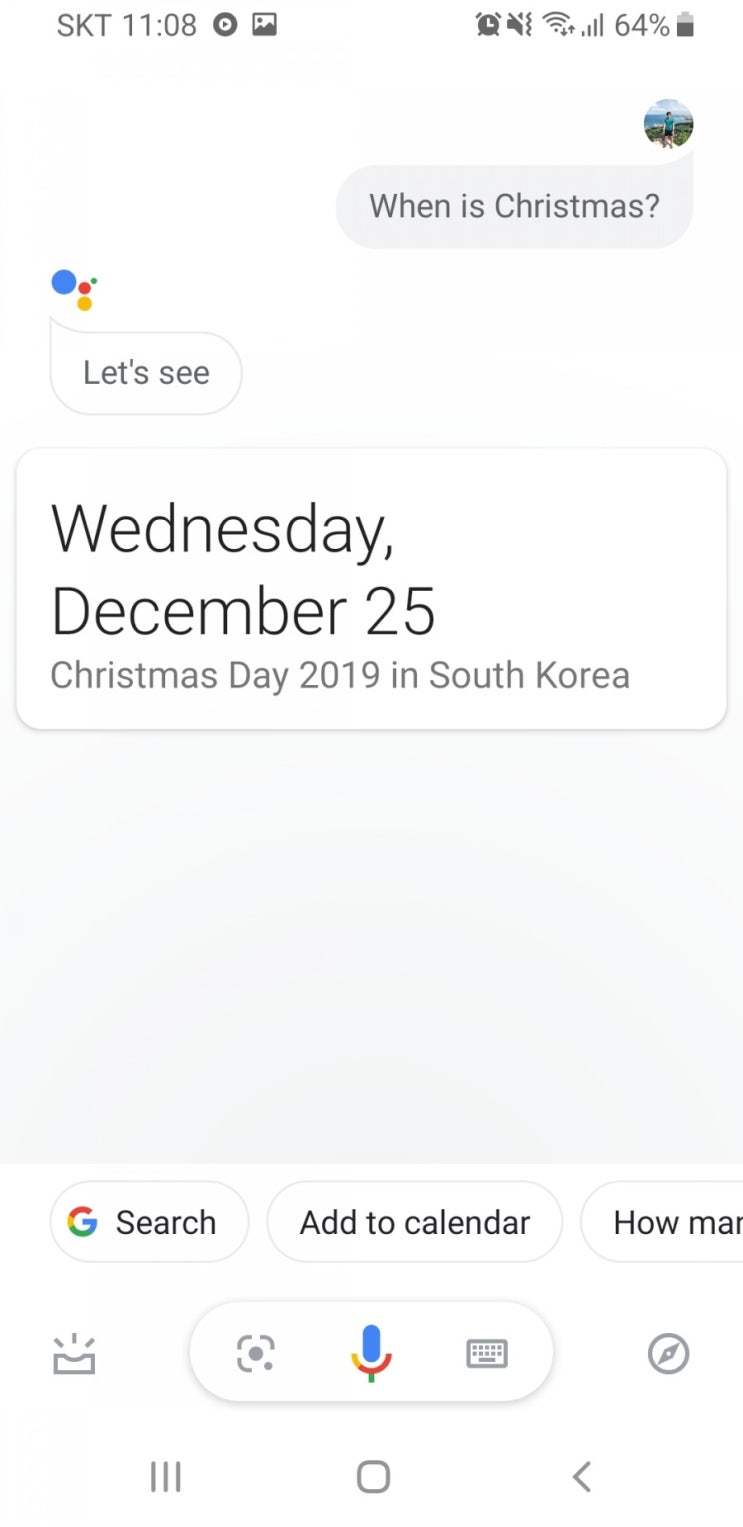
Task: Tap the Wi-Fi indicator in status bar
Action: (556, 25)
